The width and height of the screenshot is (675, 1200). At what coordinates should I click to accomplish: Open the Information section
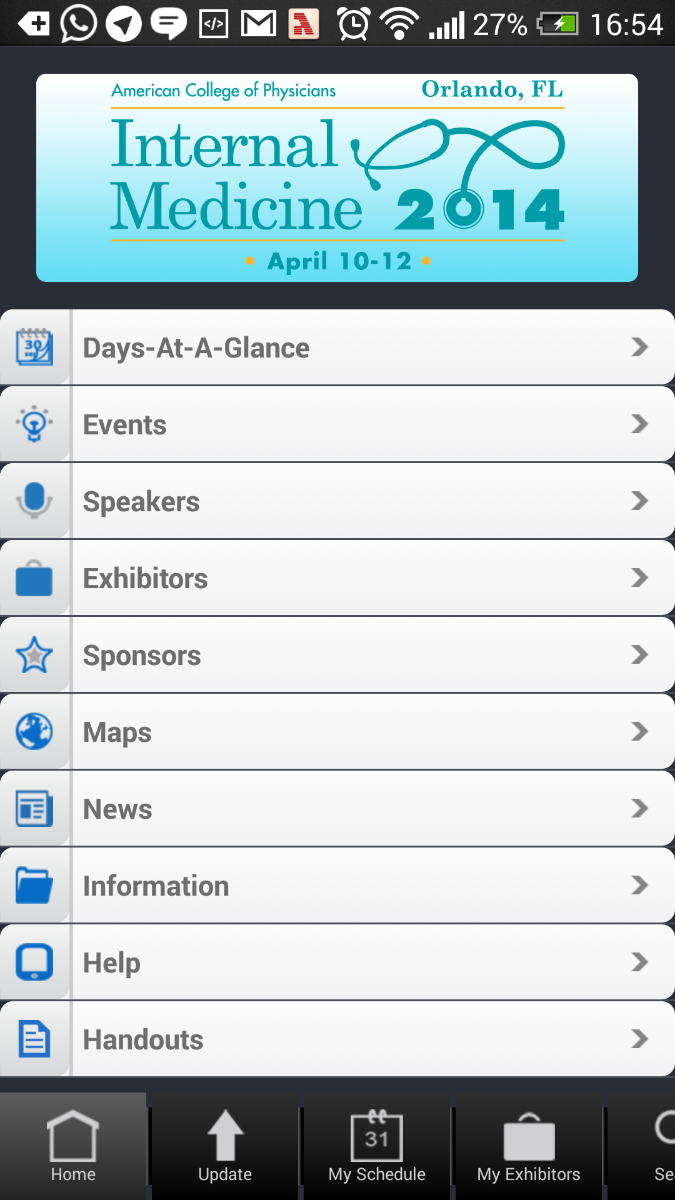pyautogui.click(x=337, y=886)
